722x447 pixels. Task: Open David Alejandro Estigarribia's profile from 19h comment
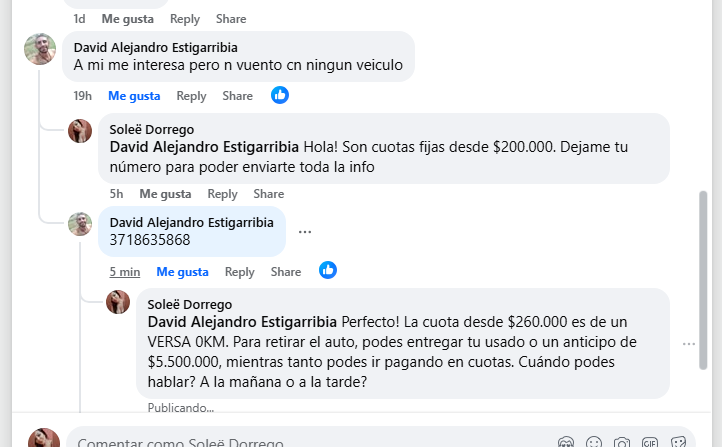tap(156, 46)
